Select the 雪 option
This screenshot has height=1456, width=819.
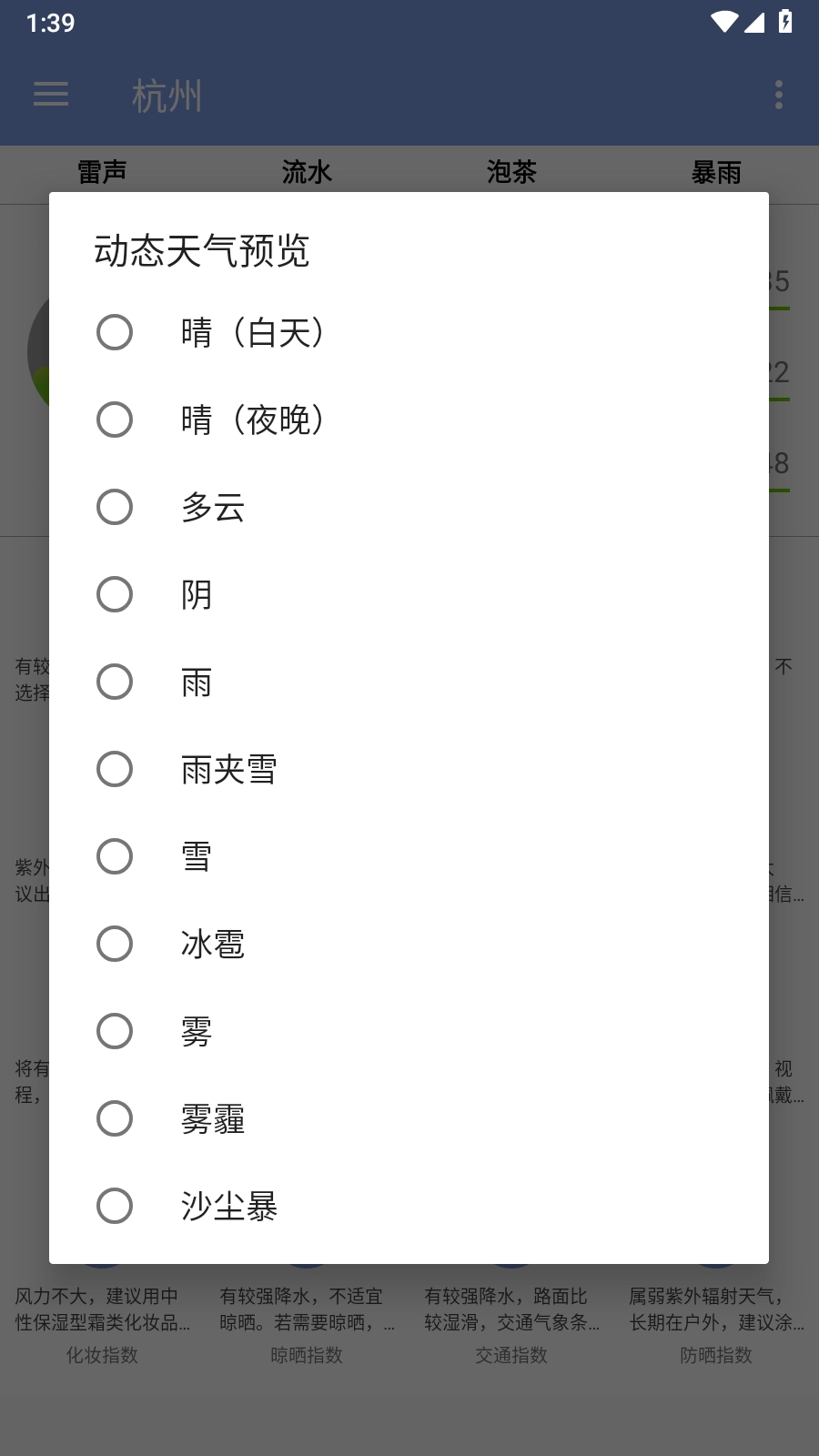[x=409, y=856]
